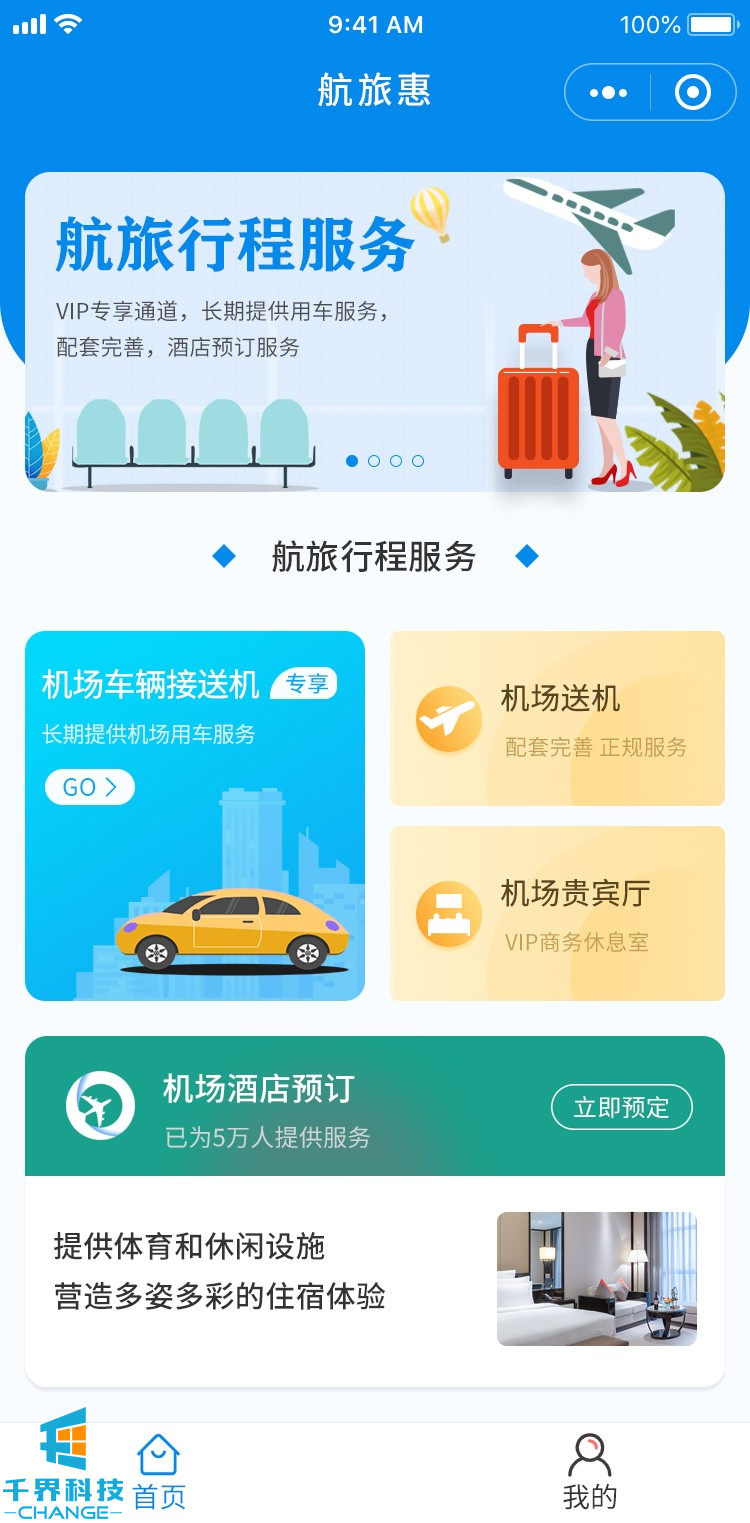Book now with the 立即预定 button
This screenshot has width=750, height=1523.
(x=621, y=1107)
